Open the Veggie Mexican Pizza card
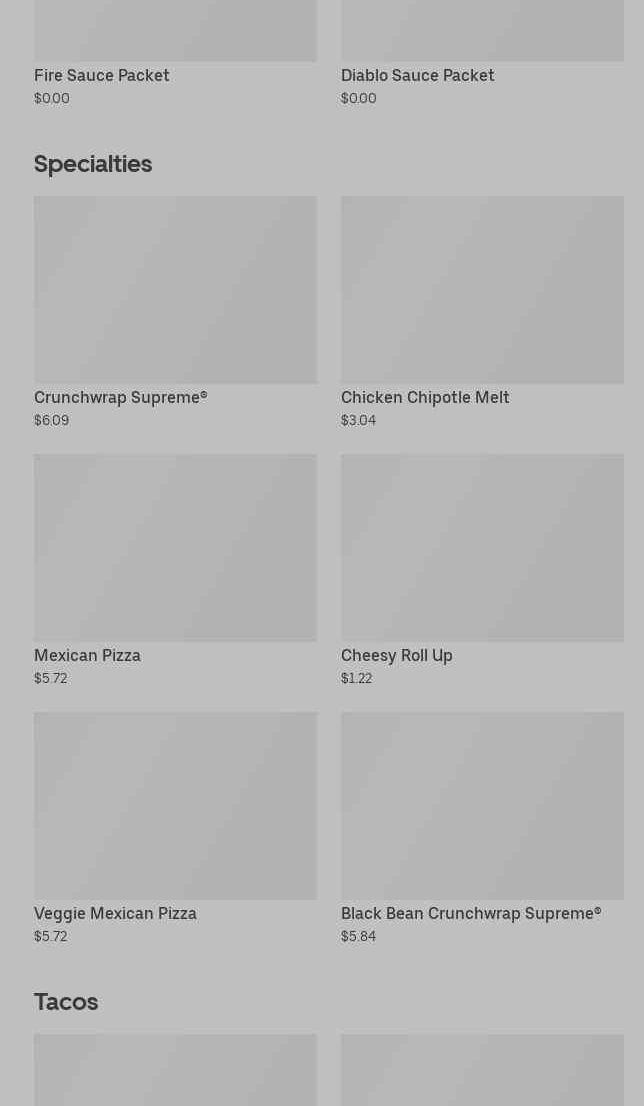This screenshot has width=644, height=1106. 175,806
